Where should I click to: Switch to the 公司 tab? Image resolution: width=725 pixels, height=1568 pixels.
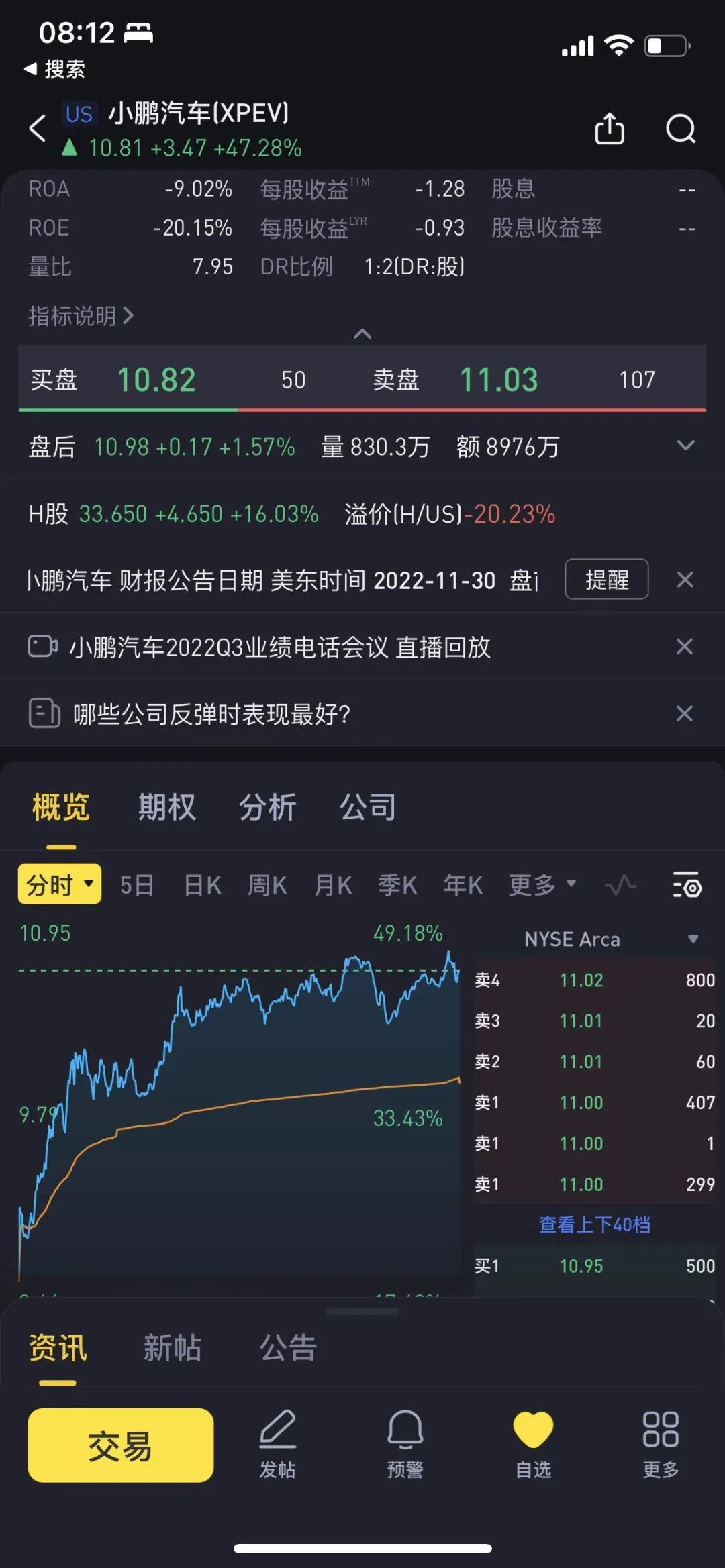pos(368,806)
